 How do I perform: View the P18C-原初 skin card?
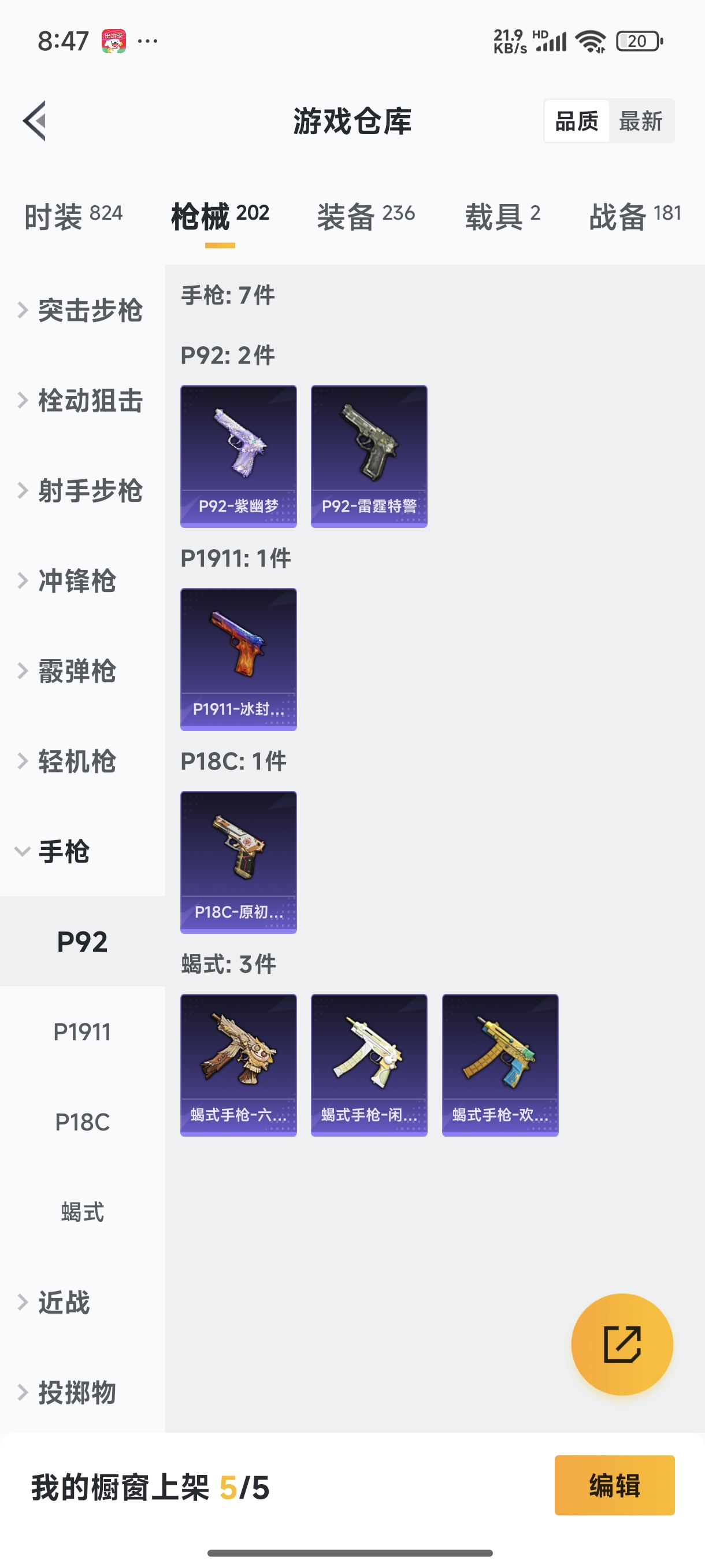pyautogui.click(x=239, y=862)
